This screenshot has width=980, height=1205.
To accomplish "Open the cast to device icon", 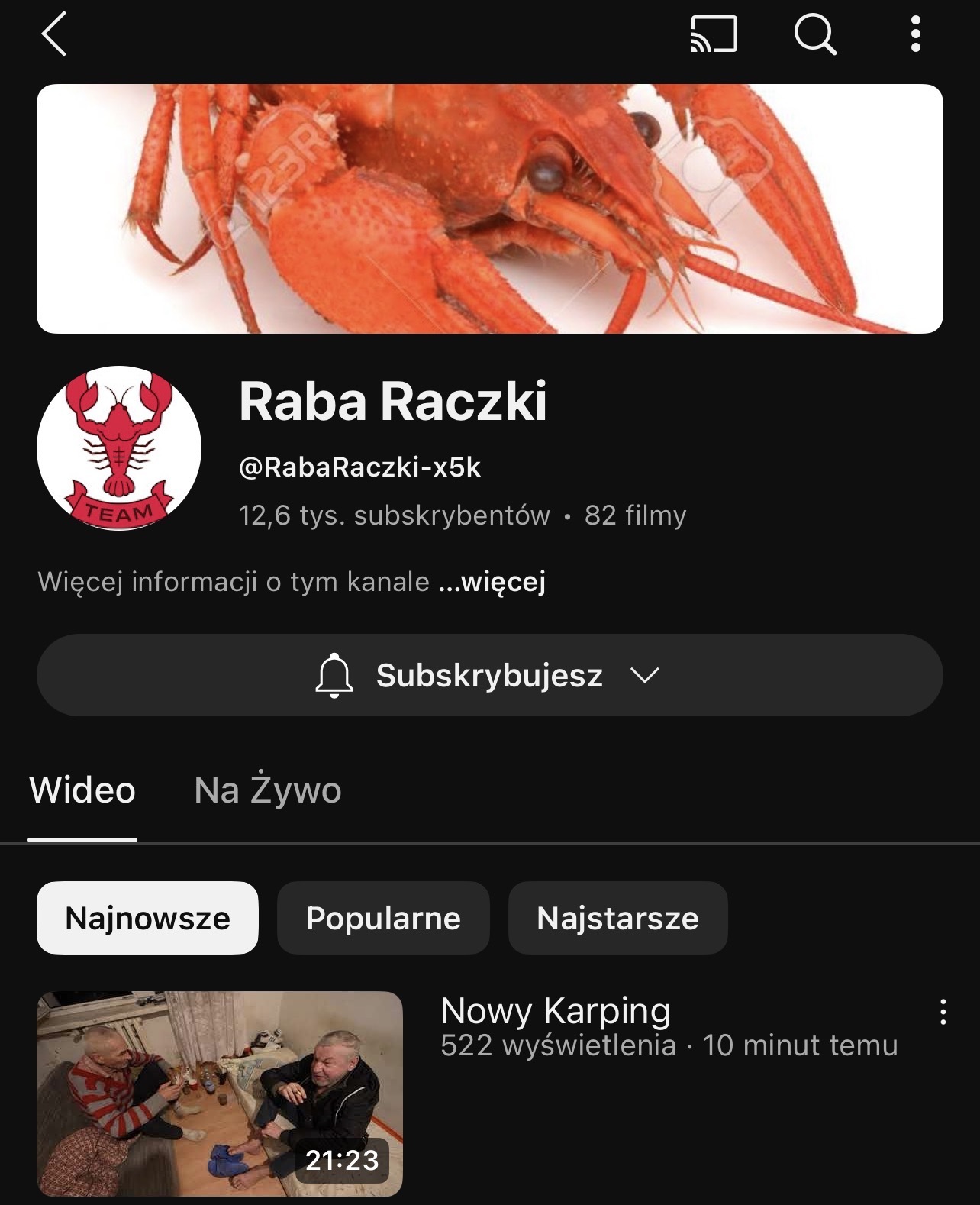I will (x=714, y=34).
